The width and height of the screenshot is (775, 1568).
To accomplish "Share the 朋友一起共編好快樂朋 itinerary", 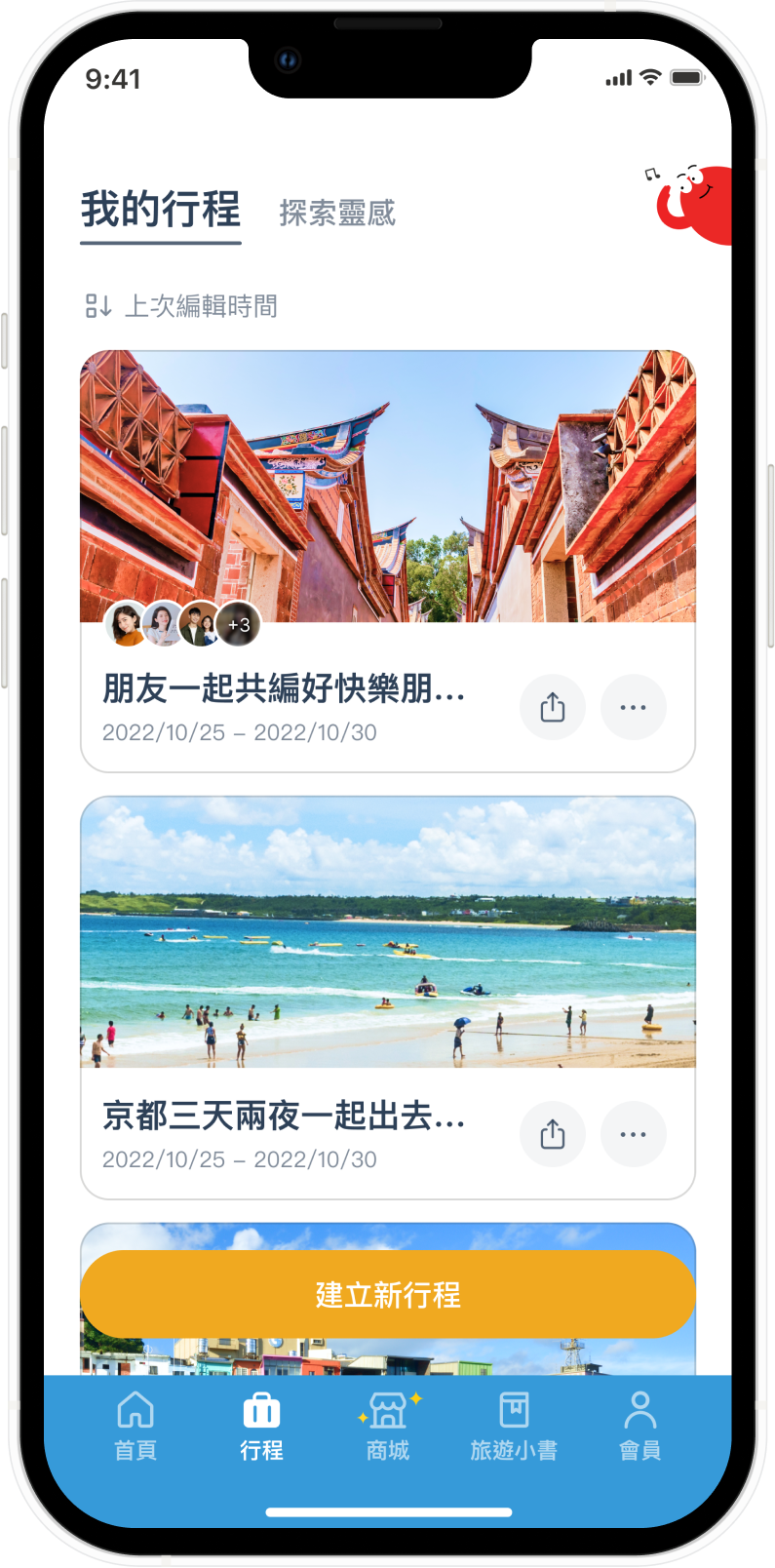I will [x=553, y=707].
